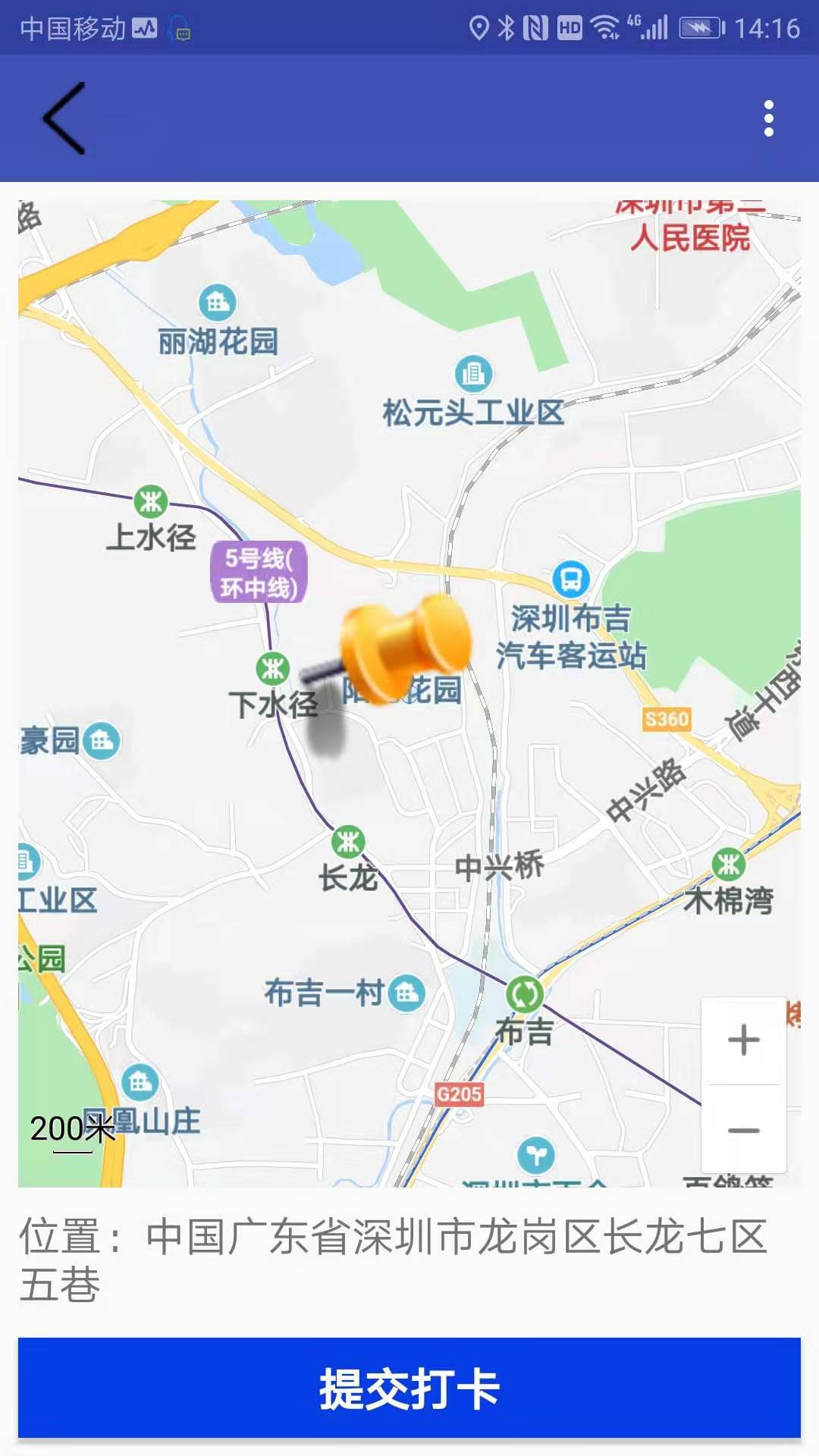Zoom out the map with minus button
819x1456 pixels.
coord(743,1131)
